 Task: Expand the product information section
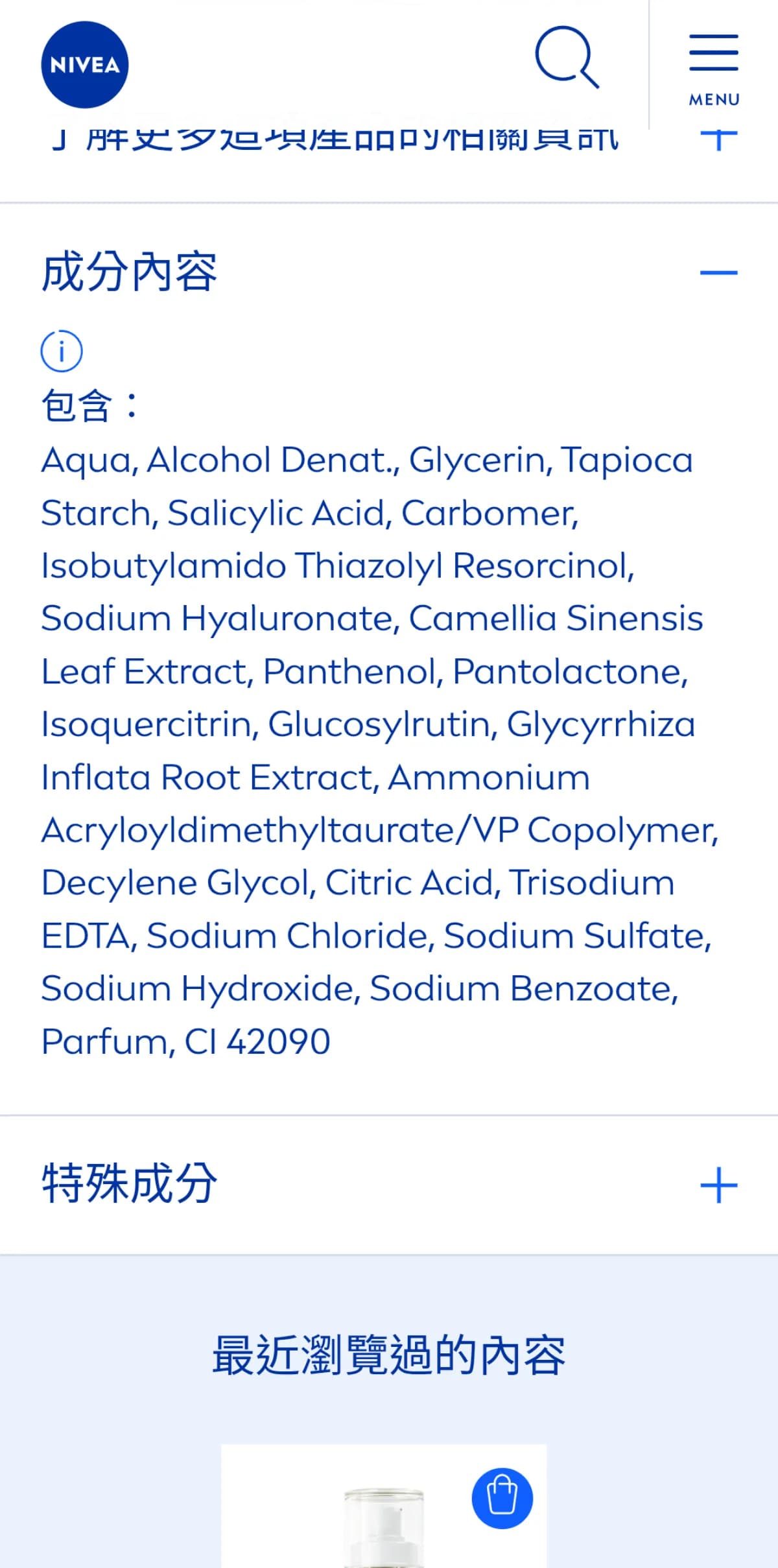point(718,139)
